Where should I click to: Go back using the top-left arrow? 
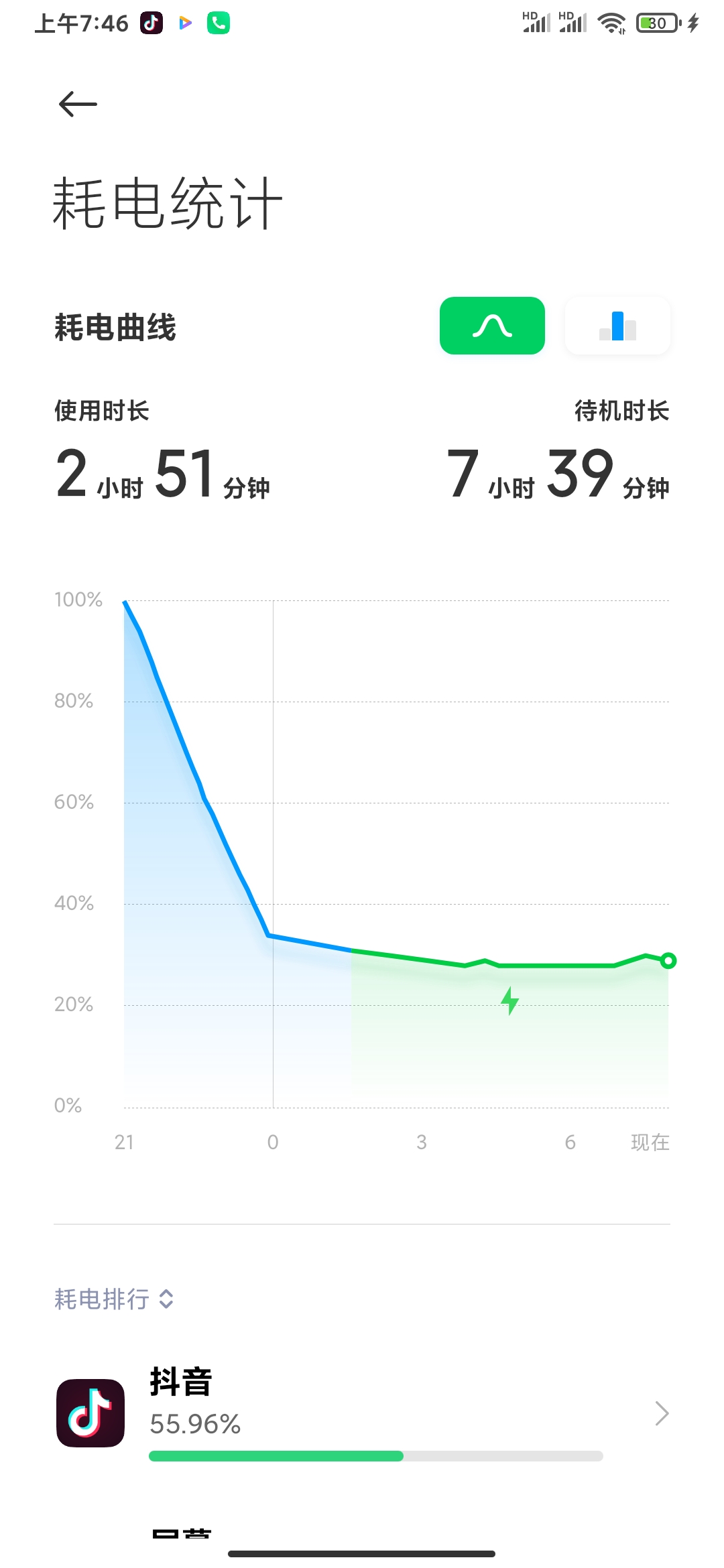pyautogui.click(x=78, y=104)
